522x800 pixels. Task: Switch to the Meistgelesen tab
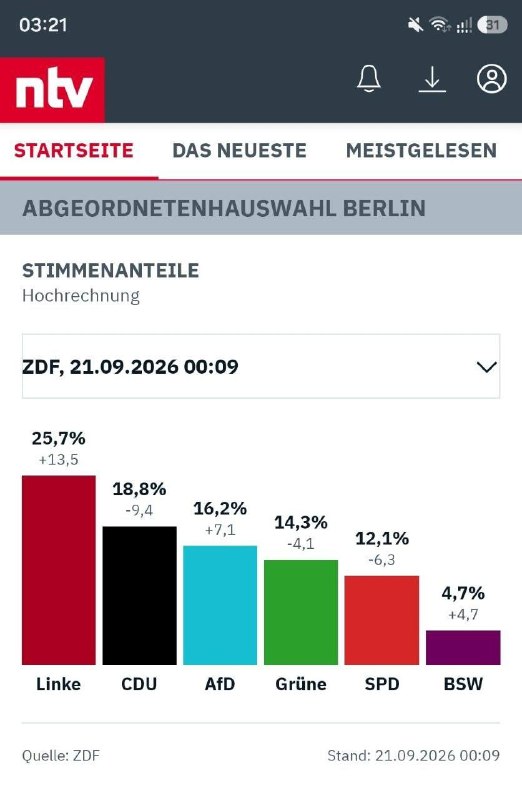click(421, 151)
